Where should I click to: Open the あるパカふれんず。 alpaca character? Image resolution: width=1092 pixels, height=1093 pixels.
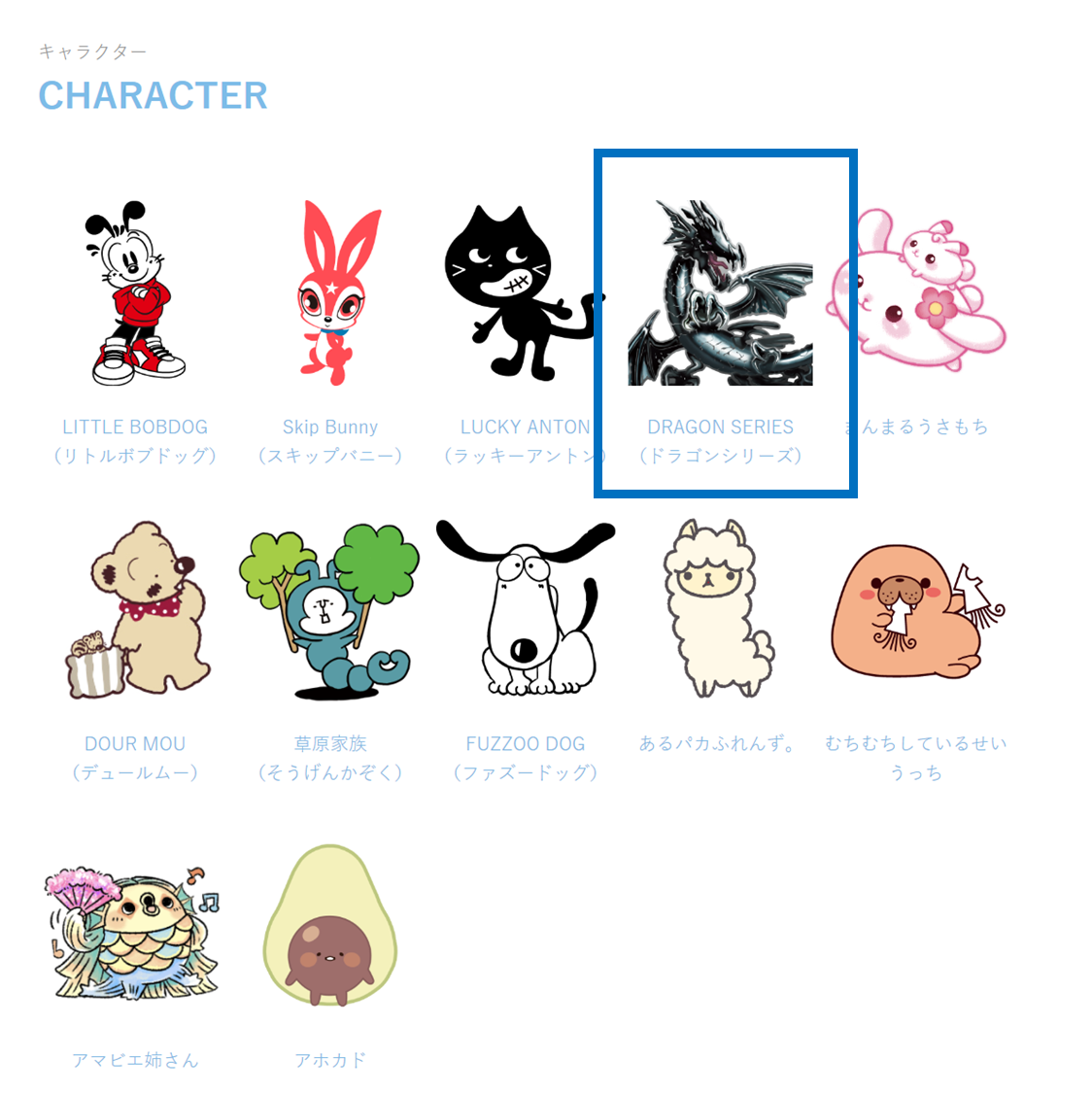tap(719, 610)
